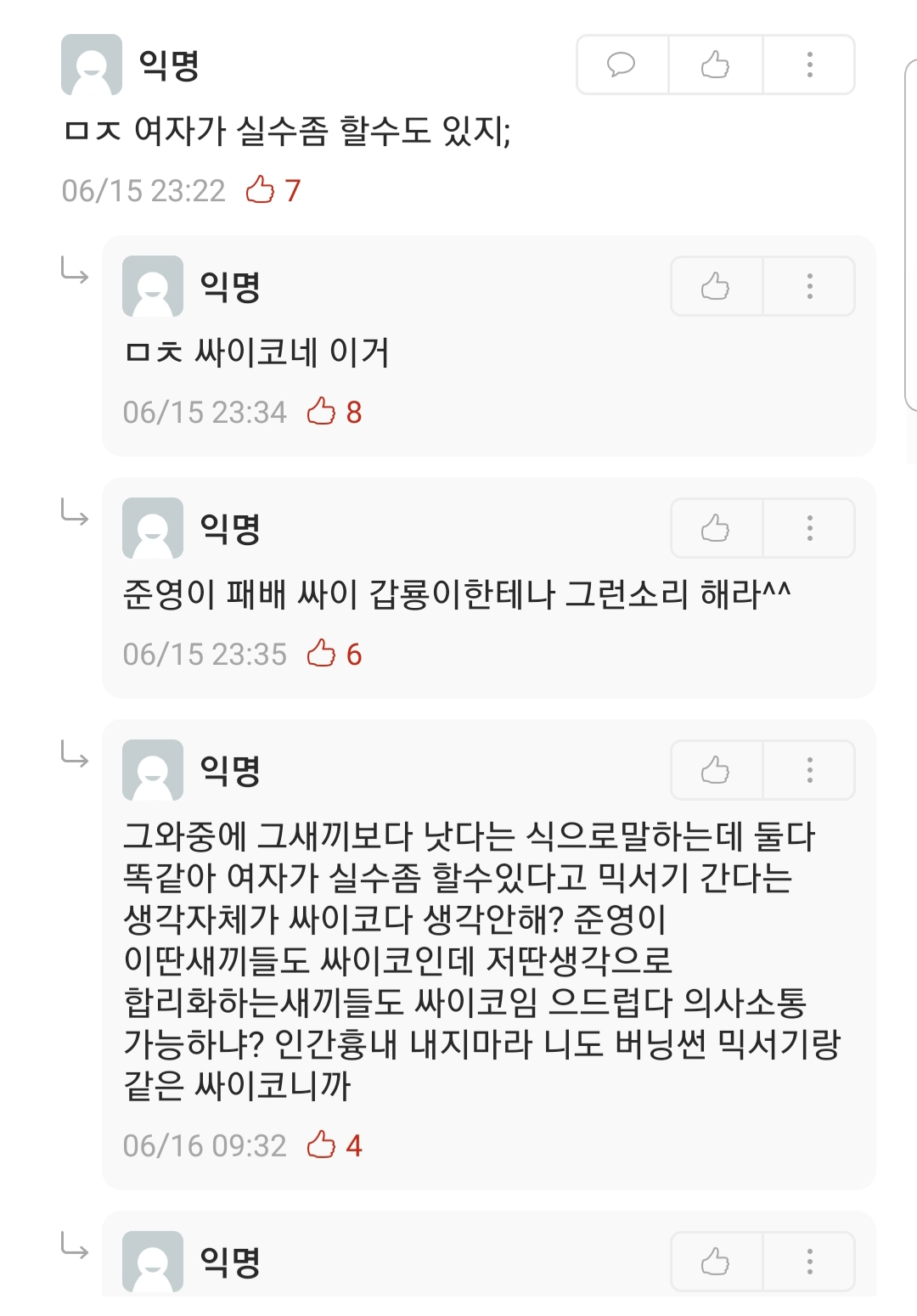Like the last reply at the bottom
Screen dimensions: 917x1316
[x=716, y=1262]
